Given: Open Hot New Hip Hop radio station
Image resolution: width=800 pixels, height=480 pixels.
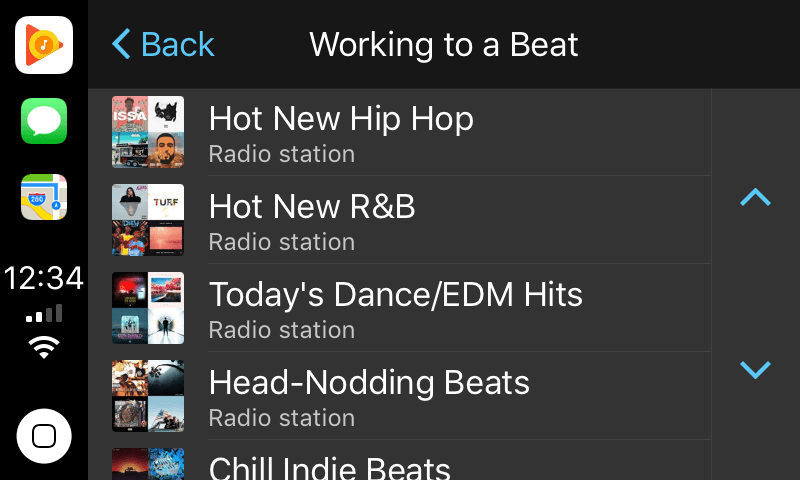Looking at the screenshot, I should point(400,132).
